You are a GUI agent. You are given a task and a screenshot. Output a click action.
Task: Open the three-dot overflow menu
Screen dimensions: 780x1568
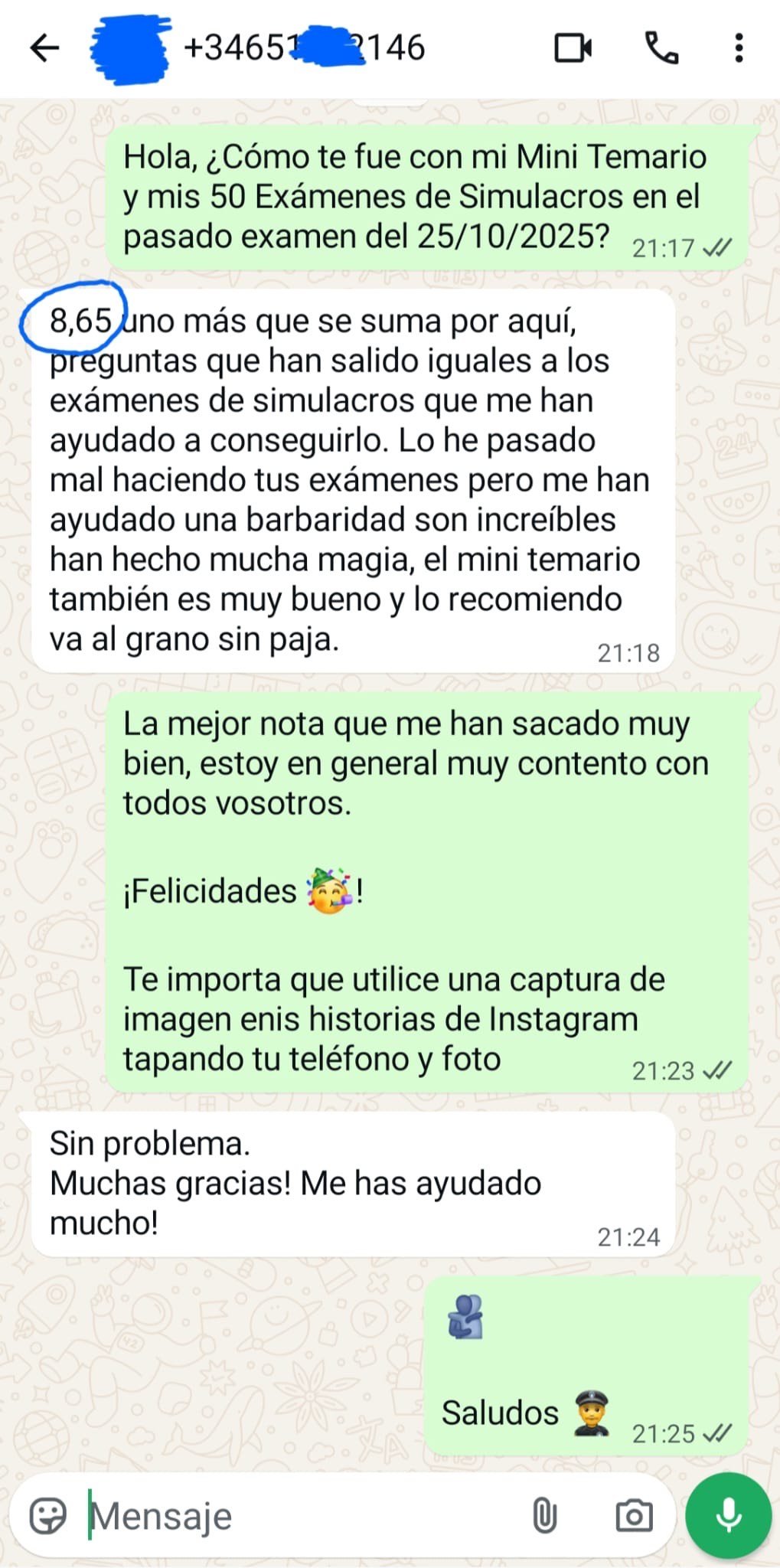(739, 48)
